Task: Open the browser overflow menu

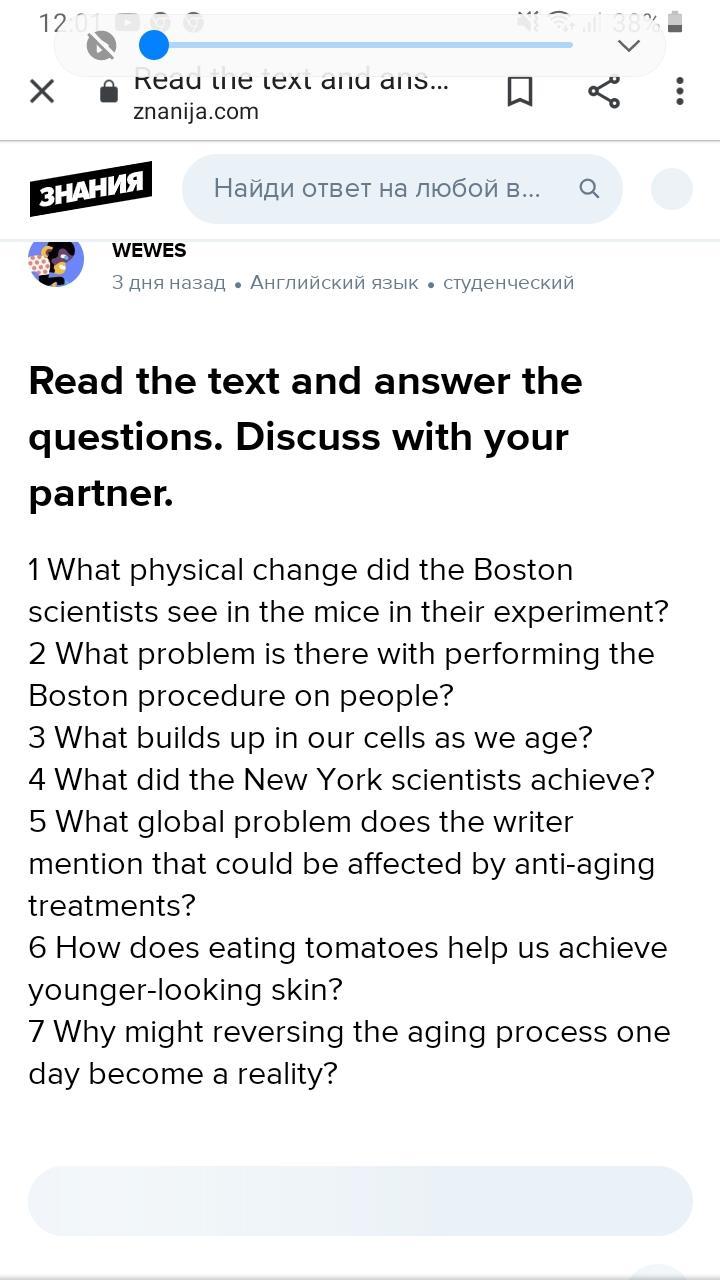Action: (680, 92)
